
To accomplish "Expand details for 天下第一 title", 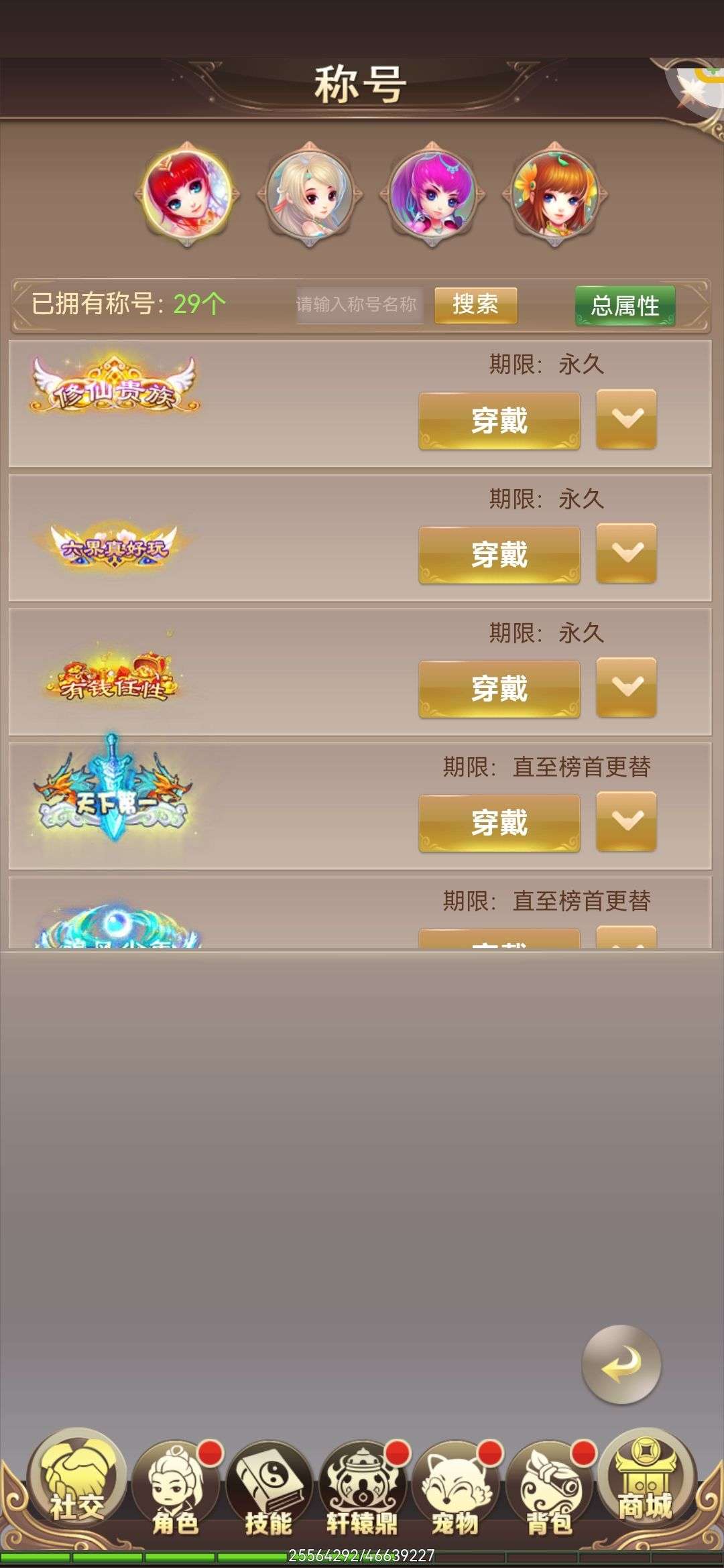I will coord(627,822).
